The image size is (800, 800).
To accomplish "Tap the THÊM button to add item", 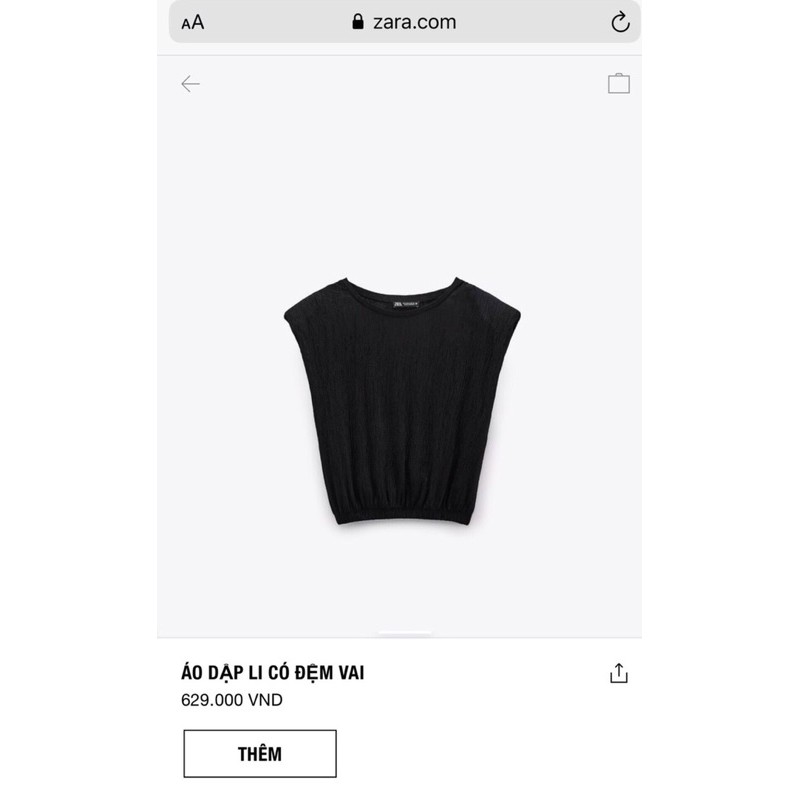I will (x=260, y=754).
